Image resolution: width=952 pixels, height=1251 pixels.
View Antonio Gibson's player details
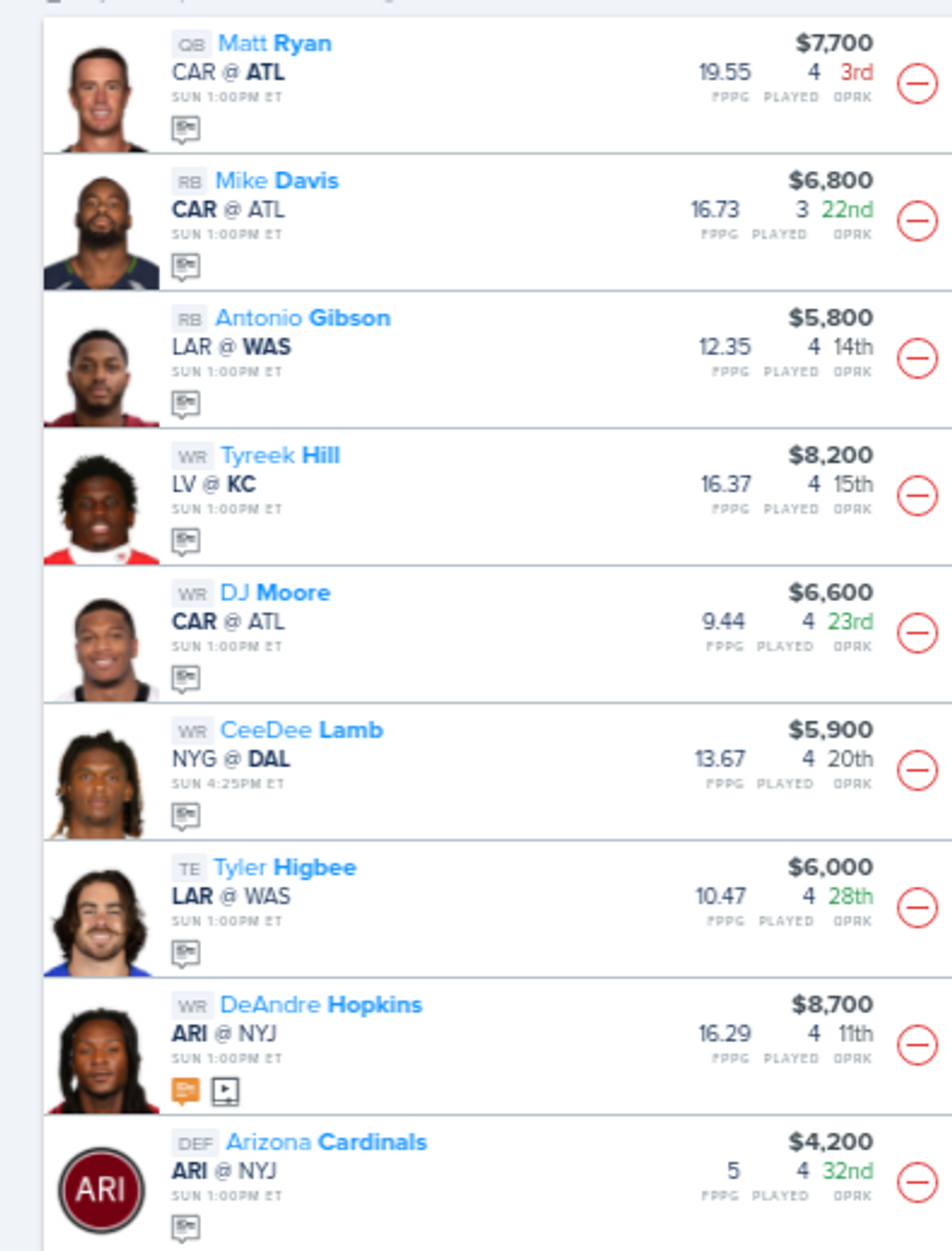tap(302, 319)
